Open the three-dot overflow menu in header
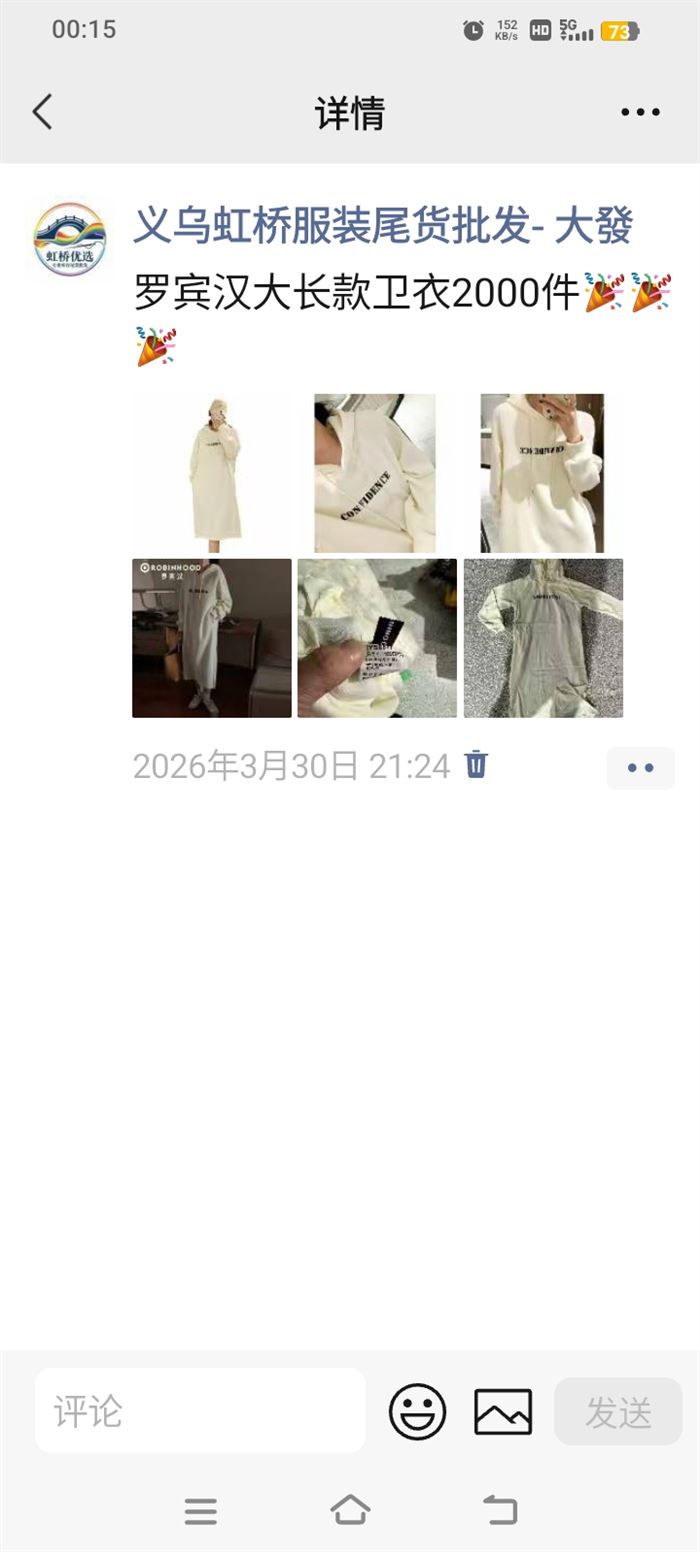Screen dimensions: 700x1552 point(640,112)
